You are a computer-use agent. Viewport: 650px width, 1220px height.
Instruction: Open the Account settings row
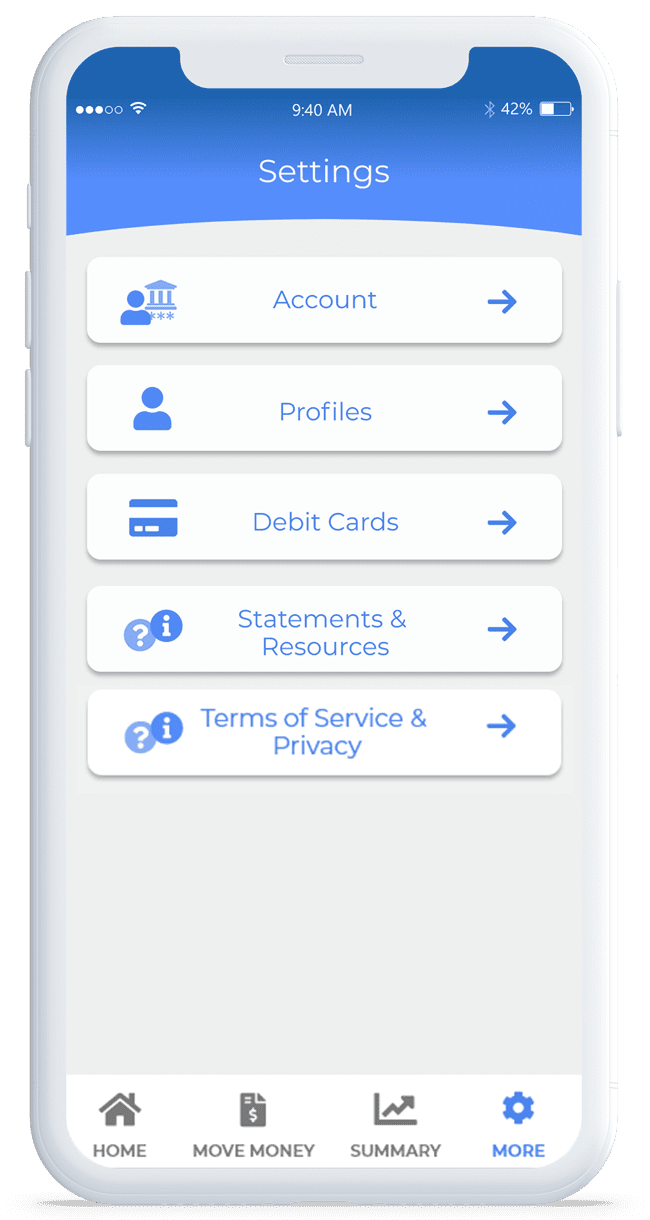point(324,301)
